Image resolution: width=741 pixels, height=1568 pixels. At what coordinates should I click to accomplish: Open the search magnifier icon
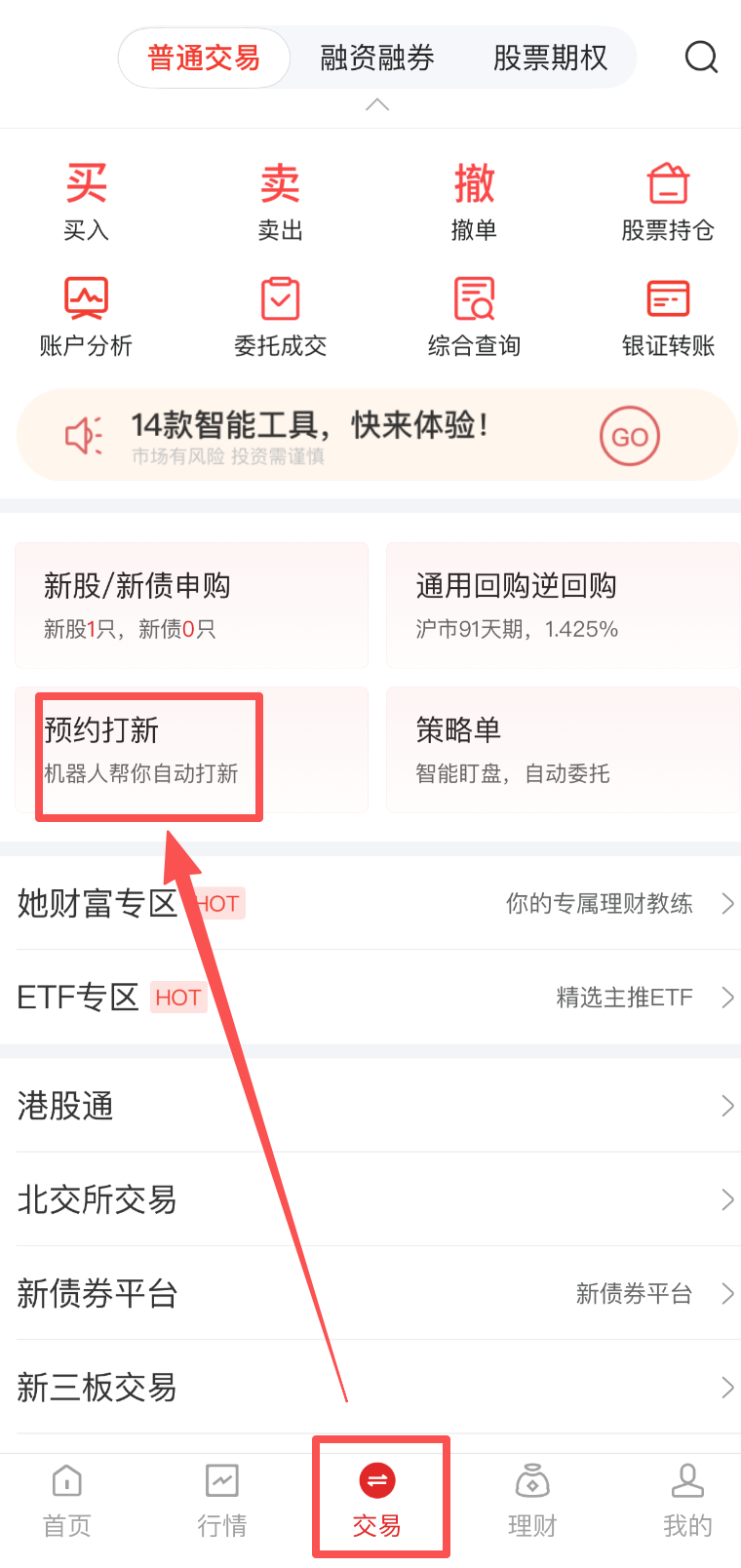tap(701, 58)
